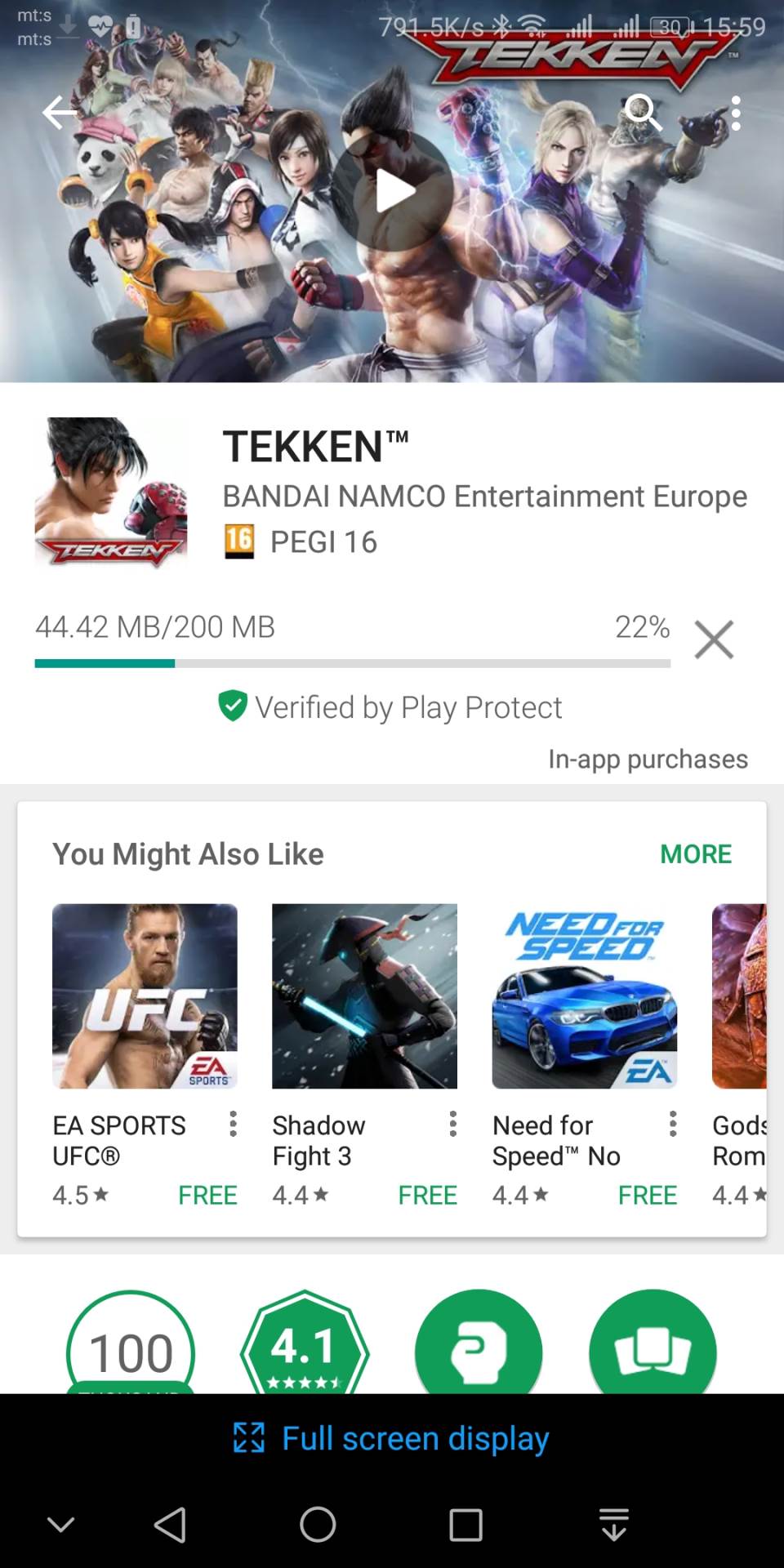Screen dimensions: 784x1568
Task: Open Need for Speed app card
Action: tap(584, 996)
